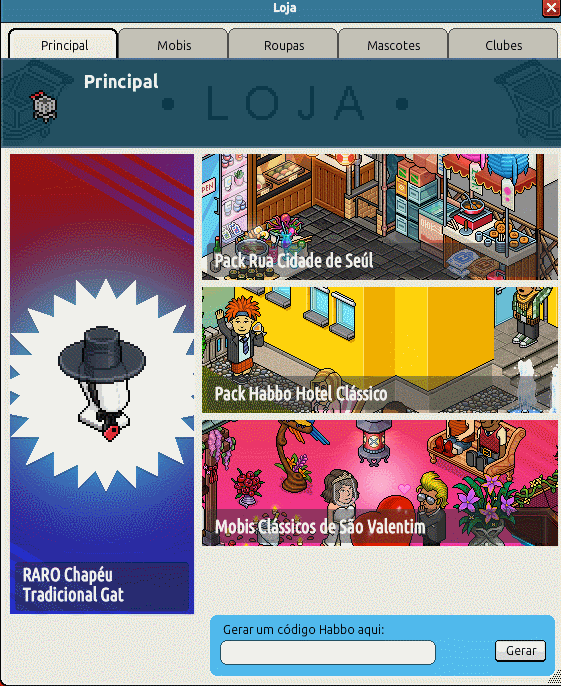This screenshot has height=686, width=561.
Task: View Pack Habbo Hotel Clássico
Action: tap(380, 350)
